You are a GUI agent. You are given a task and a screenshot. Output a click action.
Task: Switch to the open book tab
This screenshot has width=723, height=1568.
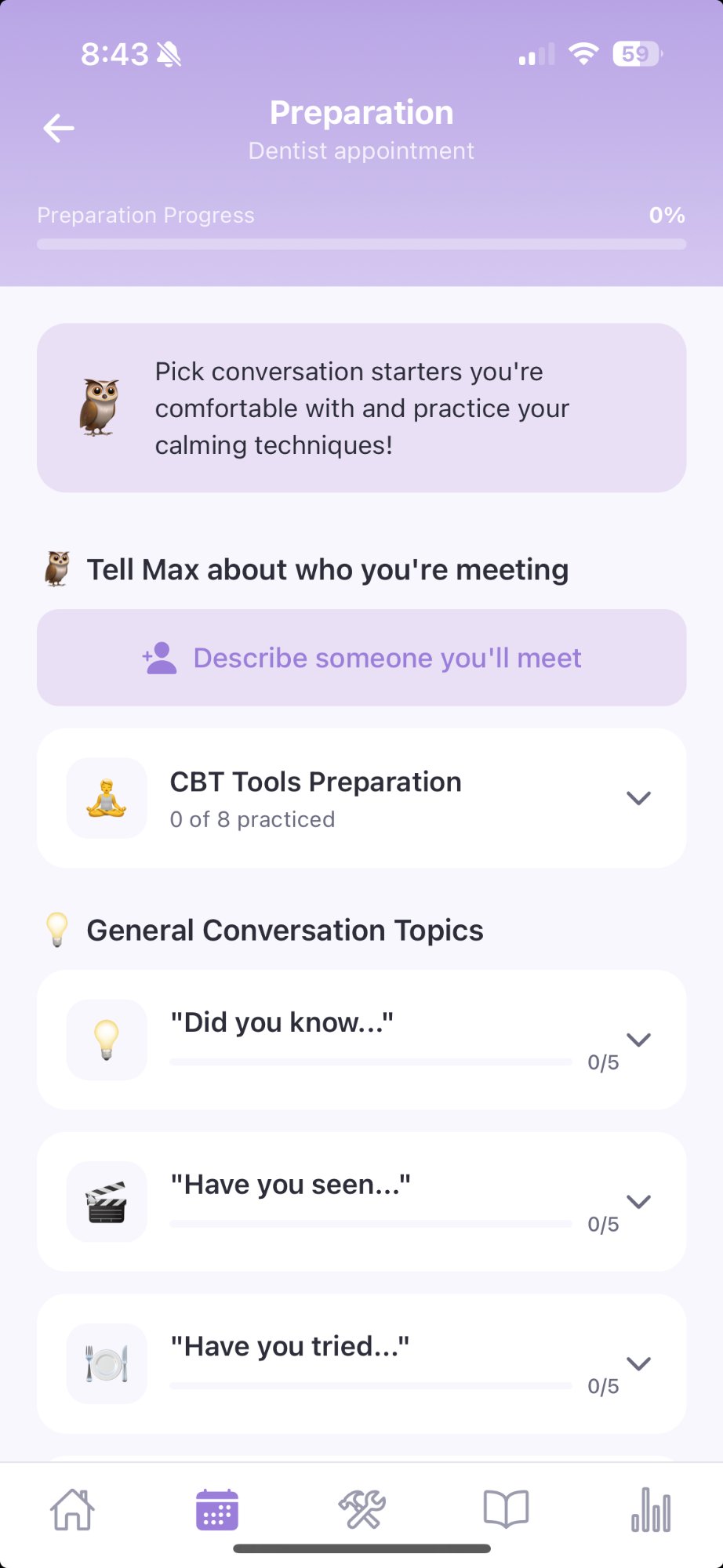[506, 1510]
